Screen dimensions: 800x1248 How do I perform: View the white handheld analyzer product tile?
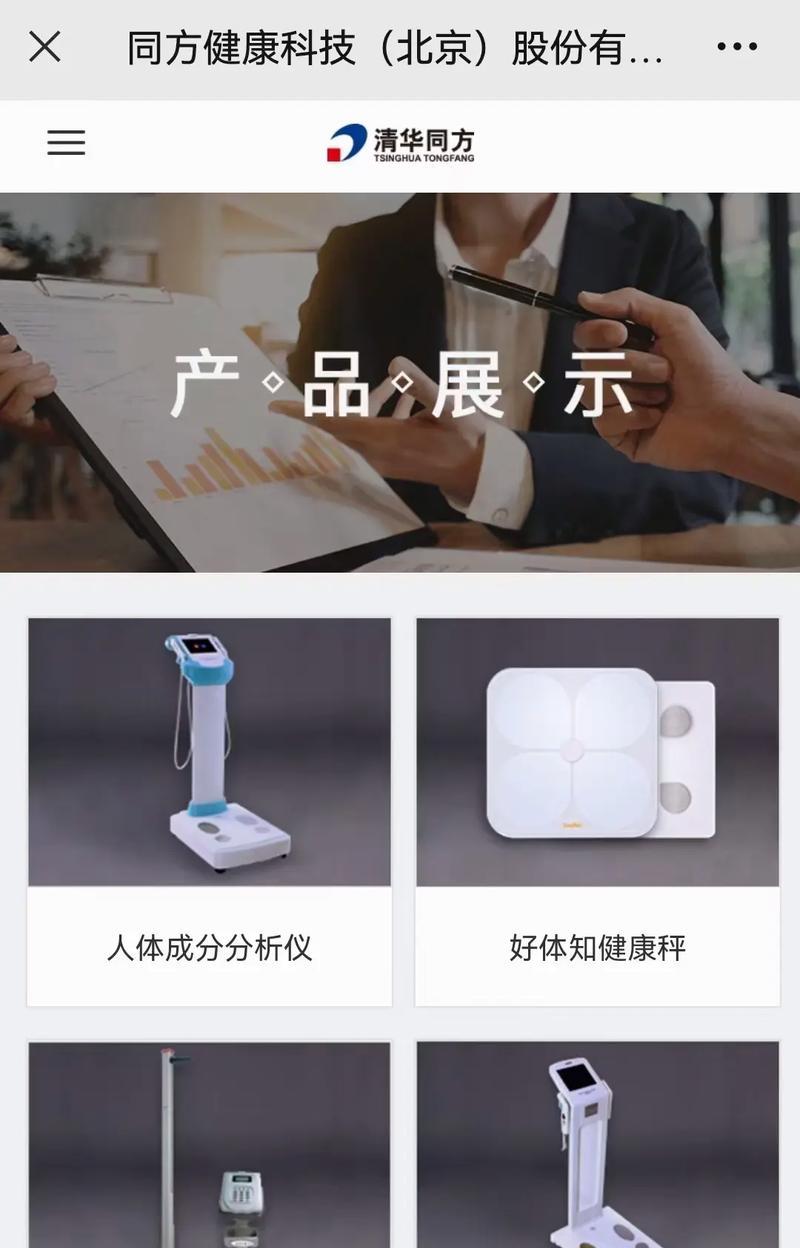point(597,1144)
